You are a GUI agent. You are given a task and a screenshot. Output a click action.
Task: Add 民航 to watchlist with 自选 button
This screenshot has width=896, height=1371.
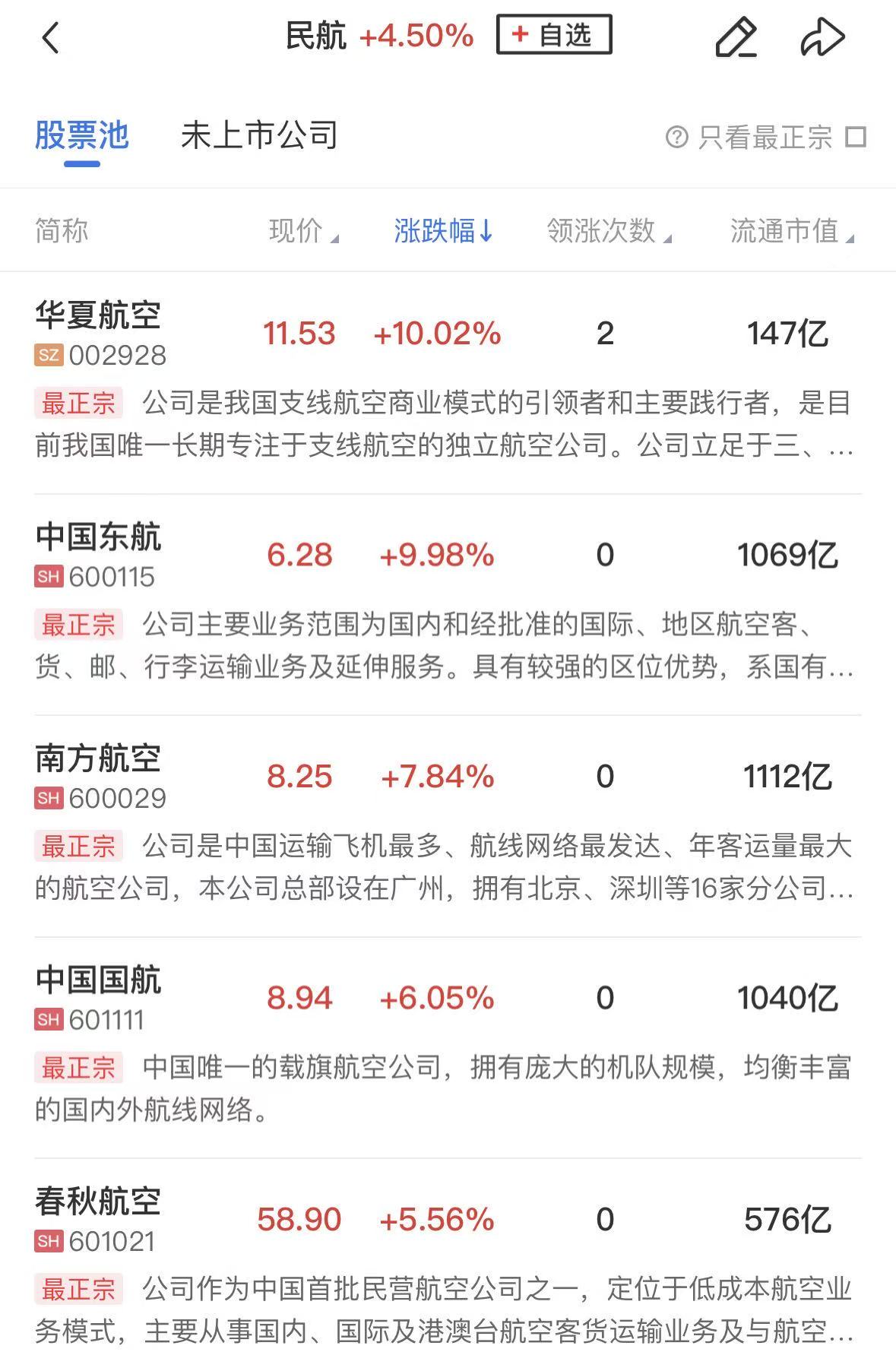point(554,35)
